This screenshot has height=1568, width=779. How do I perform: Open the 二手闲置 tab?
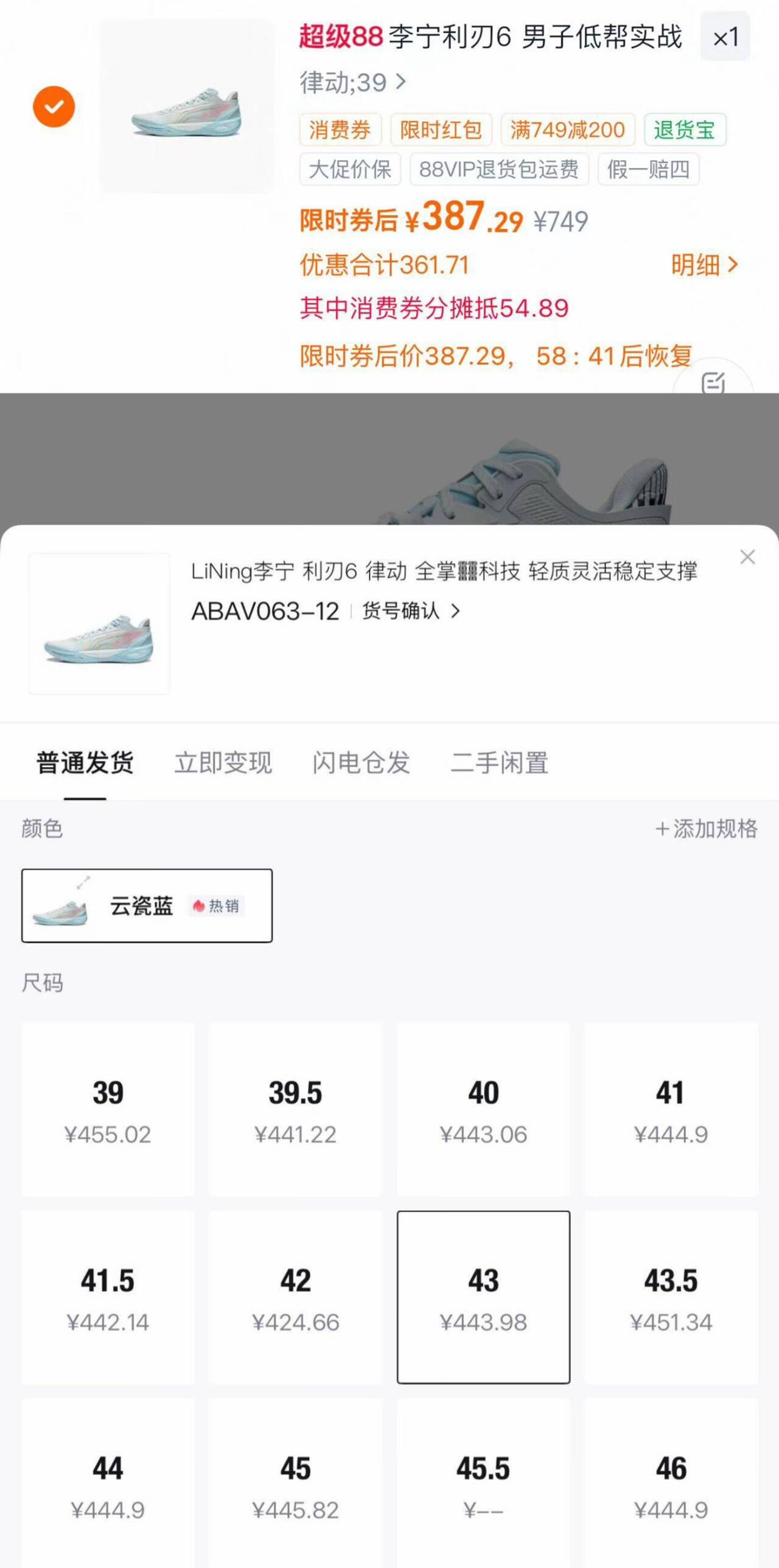click(x=499, y=762)
